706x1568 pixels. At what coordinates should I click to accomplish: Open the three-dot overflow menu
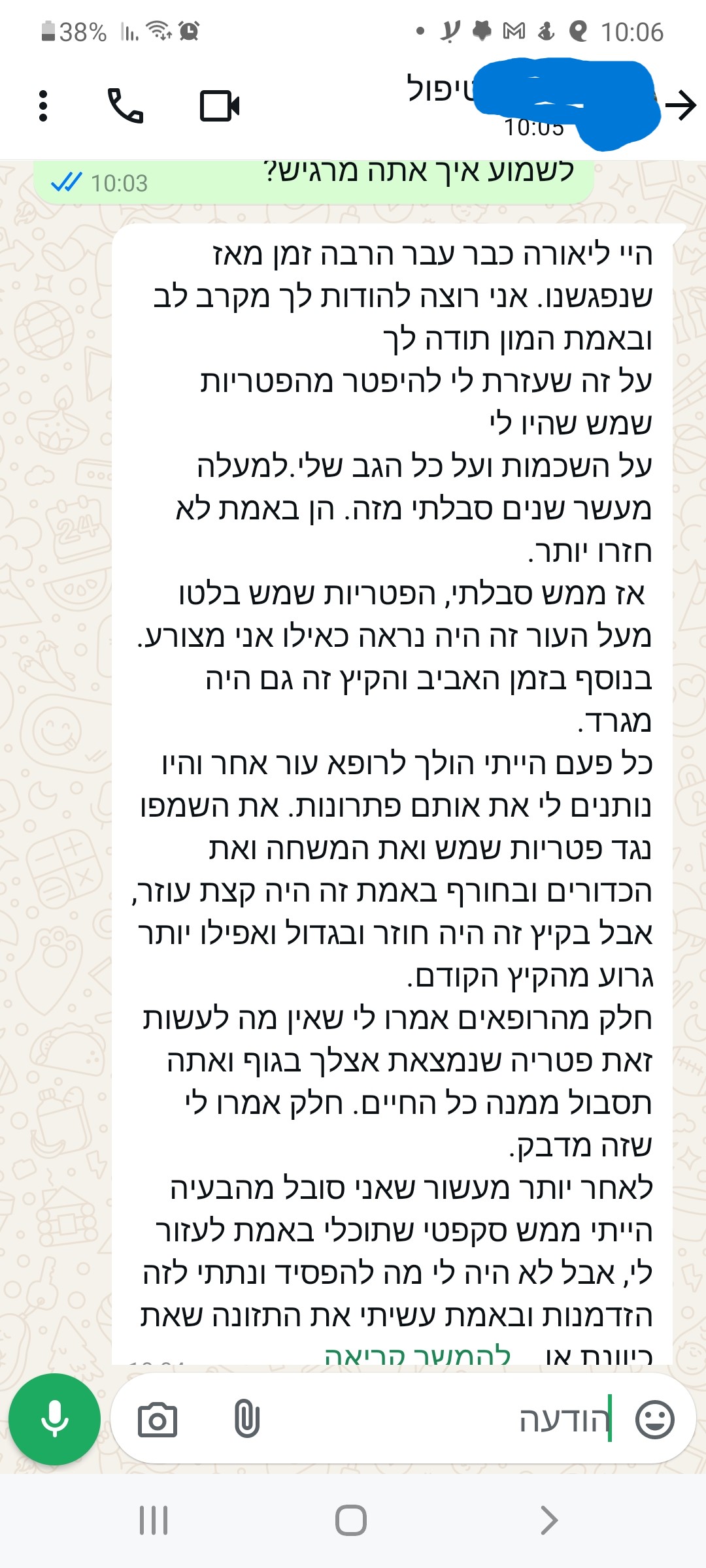43,106
